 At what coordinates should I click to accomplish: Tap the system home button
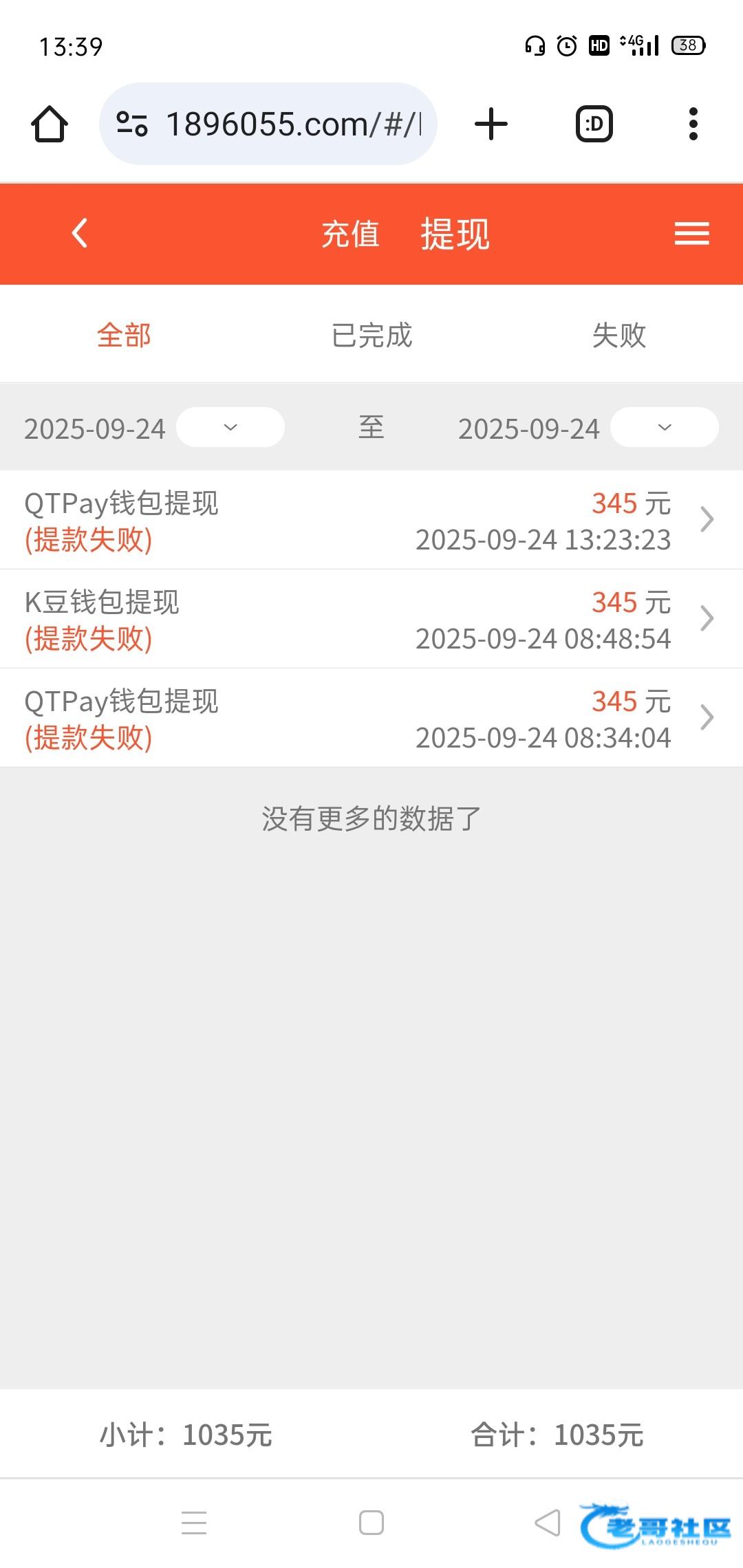click(x=371, y=1523)
